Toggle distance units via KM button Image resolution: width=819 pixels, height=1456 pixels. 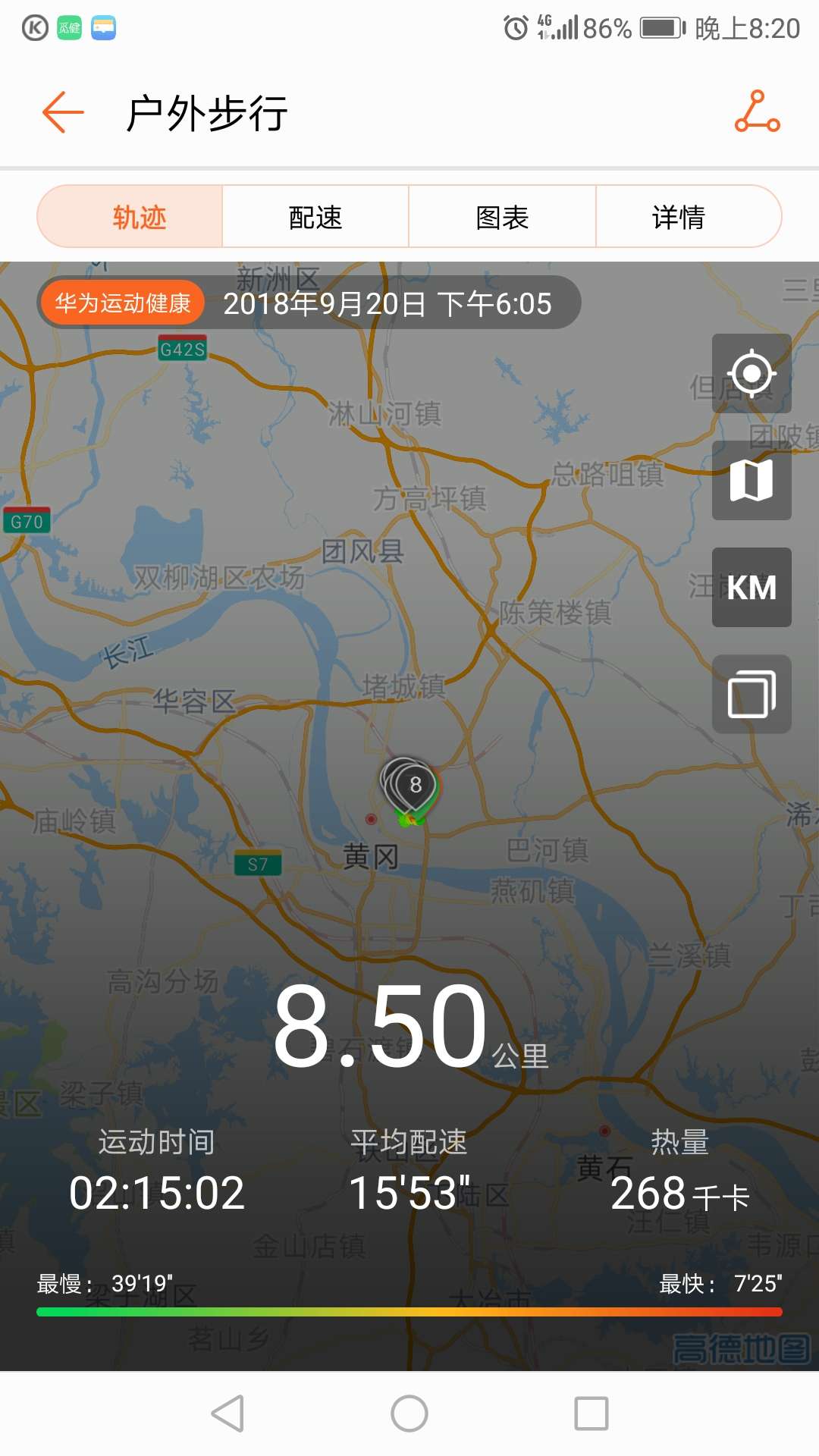click(752, 587)
